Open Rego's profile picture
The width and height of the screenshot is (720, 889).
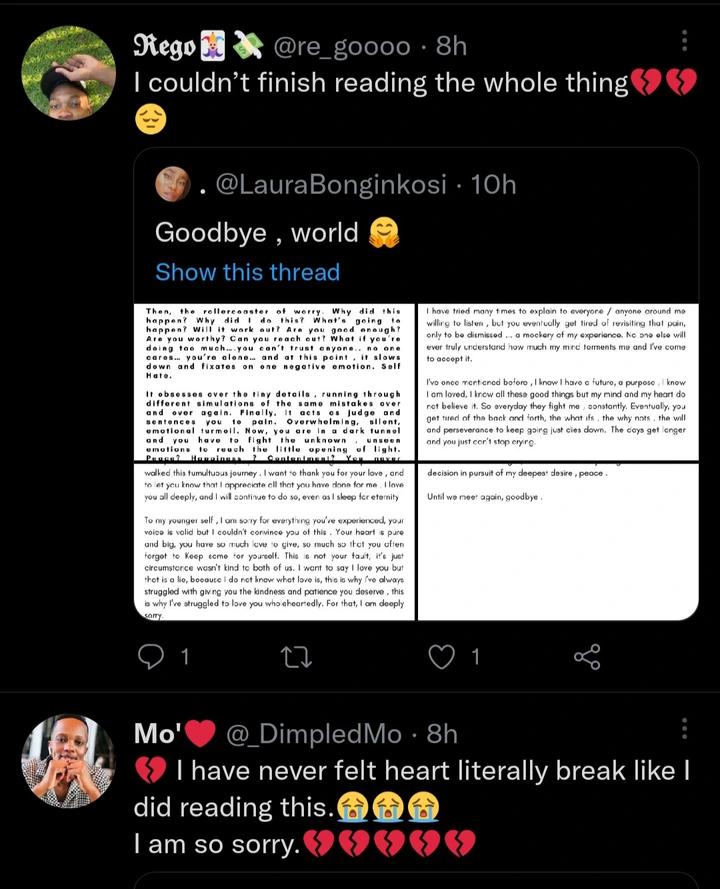[x=68, y=73]
